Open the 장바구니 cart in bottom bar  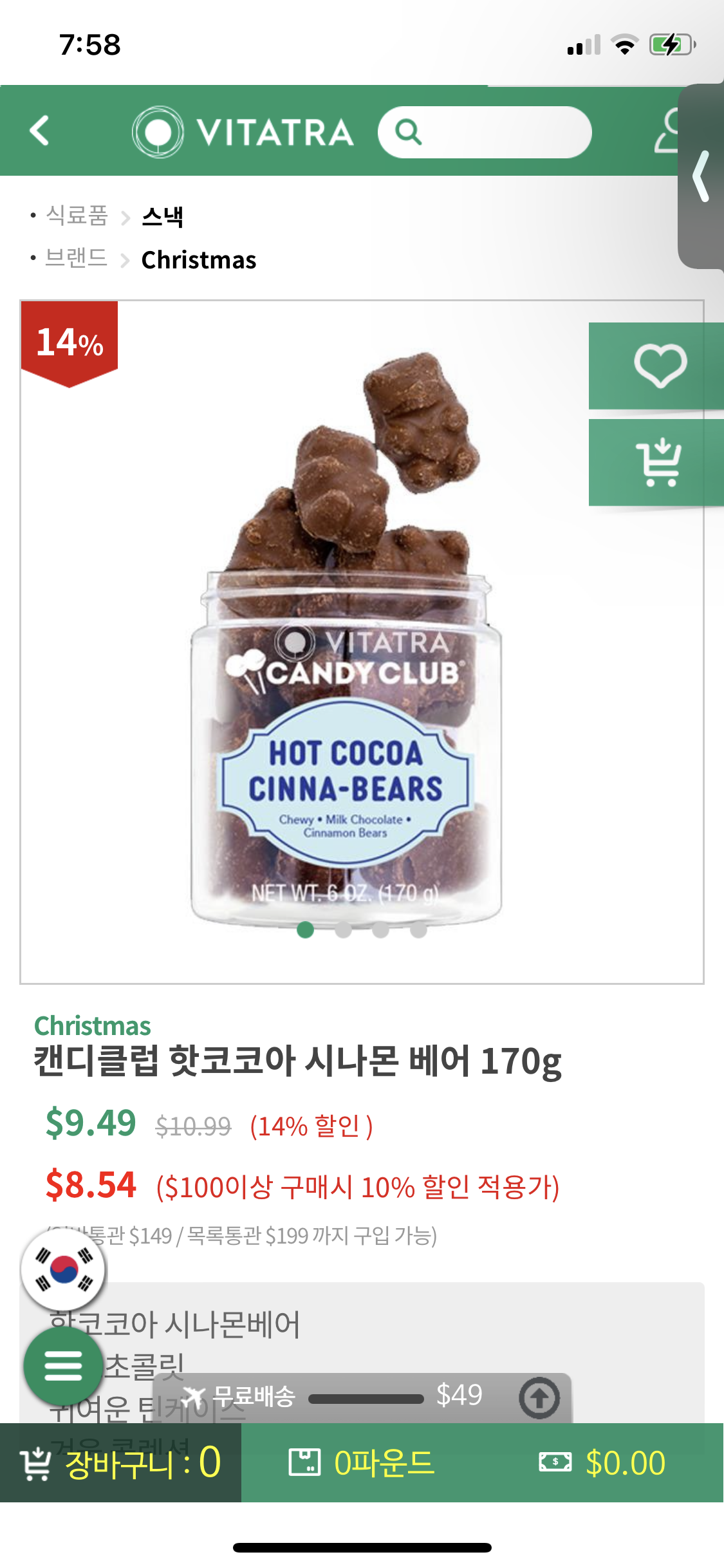pos(120,1462)
